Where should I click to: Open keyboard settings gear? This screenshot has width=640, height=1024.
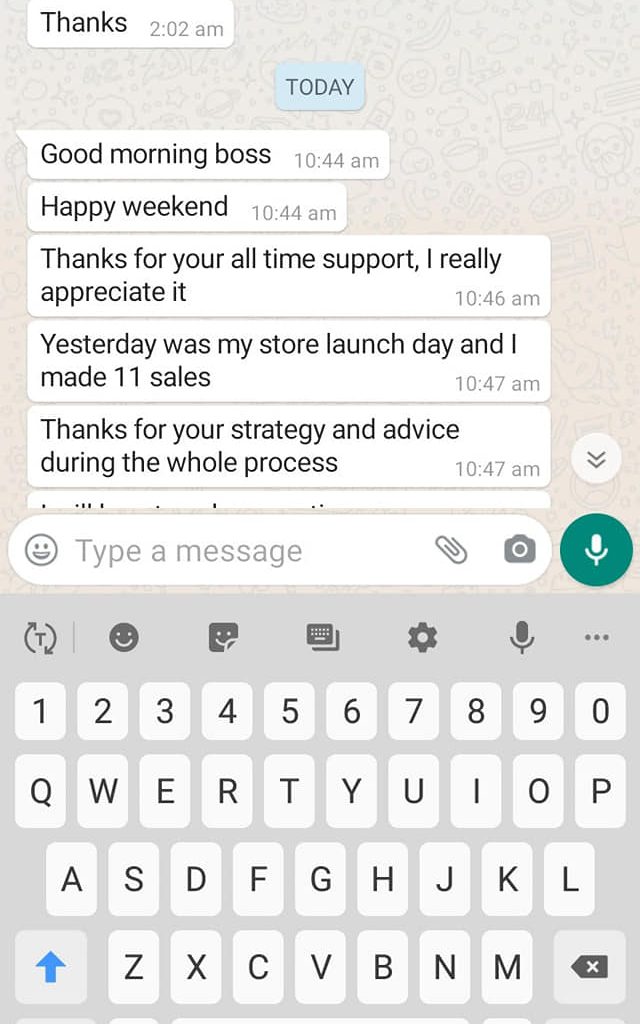(422, 637)
